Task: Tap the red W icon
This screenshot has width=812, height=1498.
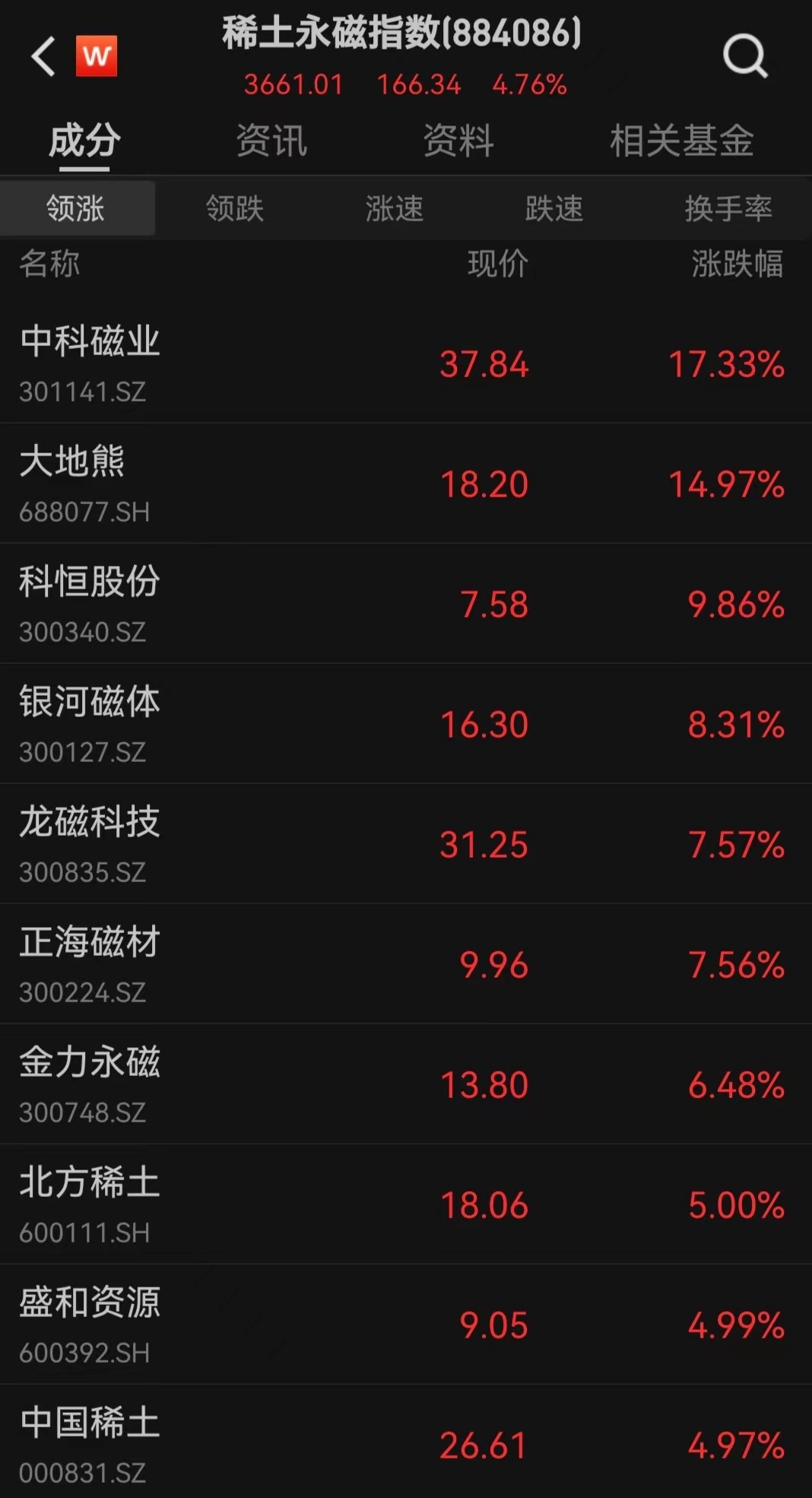Action: click(x=97, y=56)
